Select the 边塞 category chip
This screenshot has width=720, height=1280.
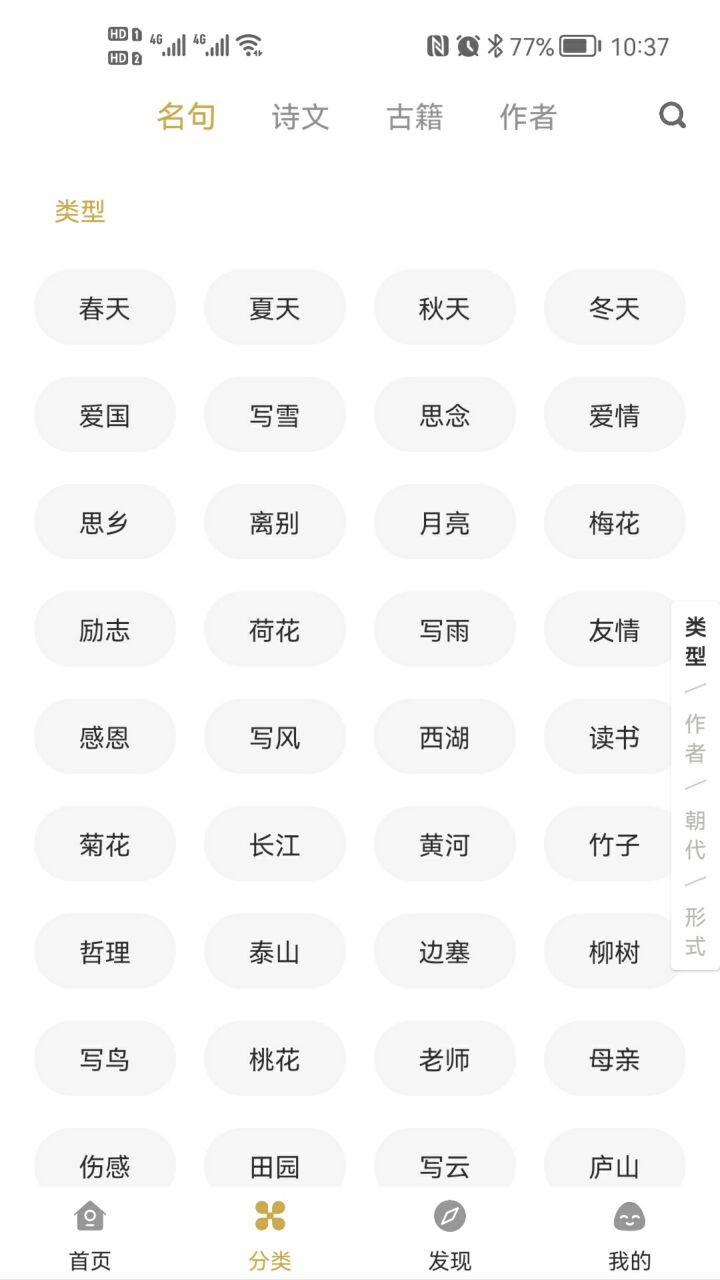[x=444, y=952]
